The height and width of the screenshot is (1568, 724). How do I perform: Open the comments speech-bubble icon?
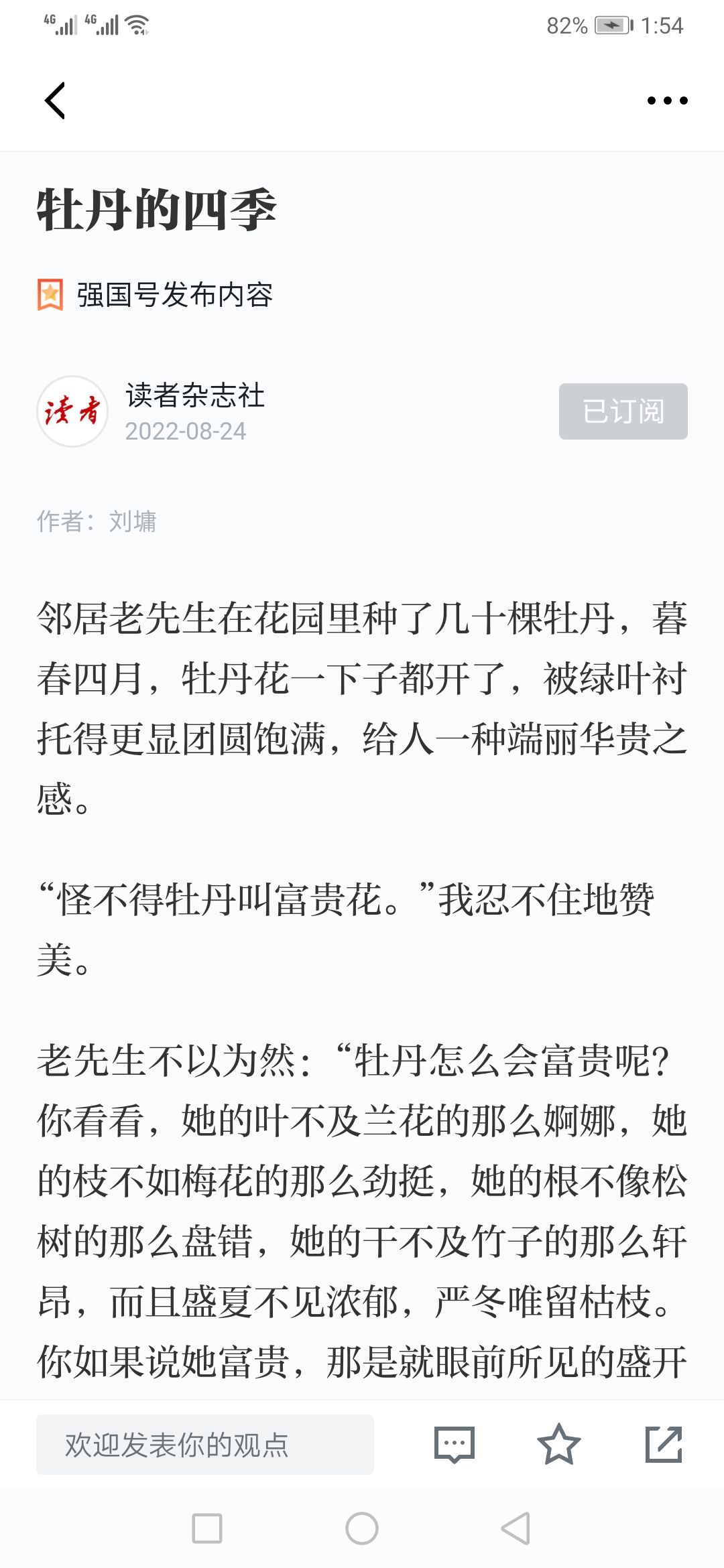click(455, 1445)
